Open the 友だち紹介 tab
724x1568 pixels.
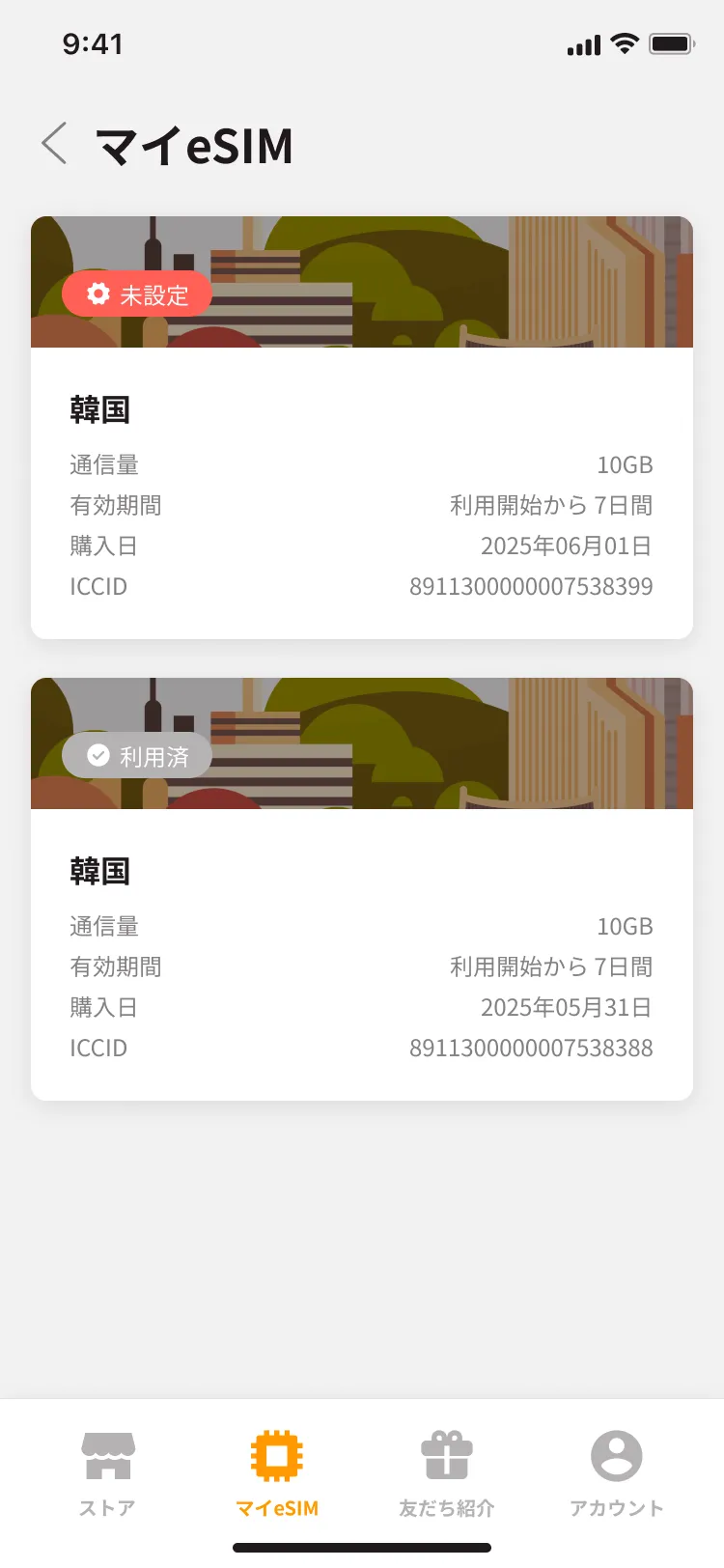447,1473
